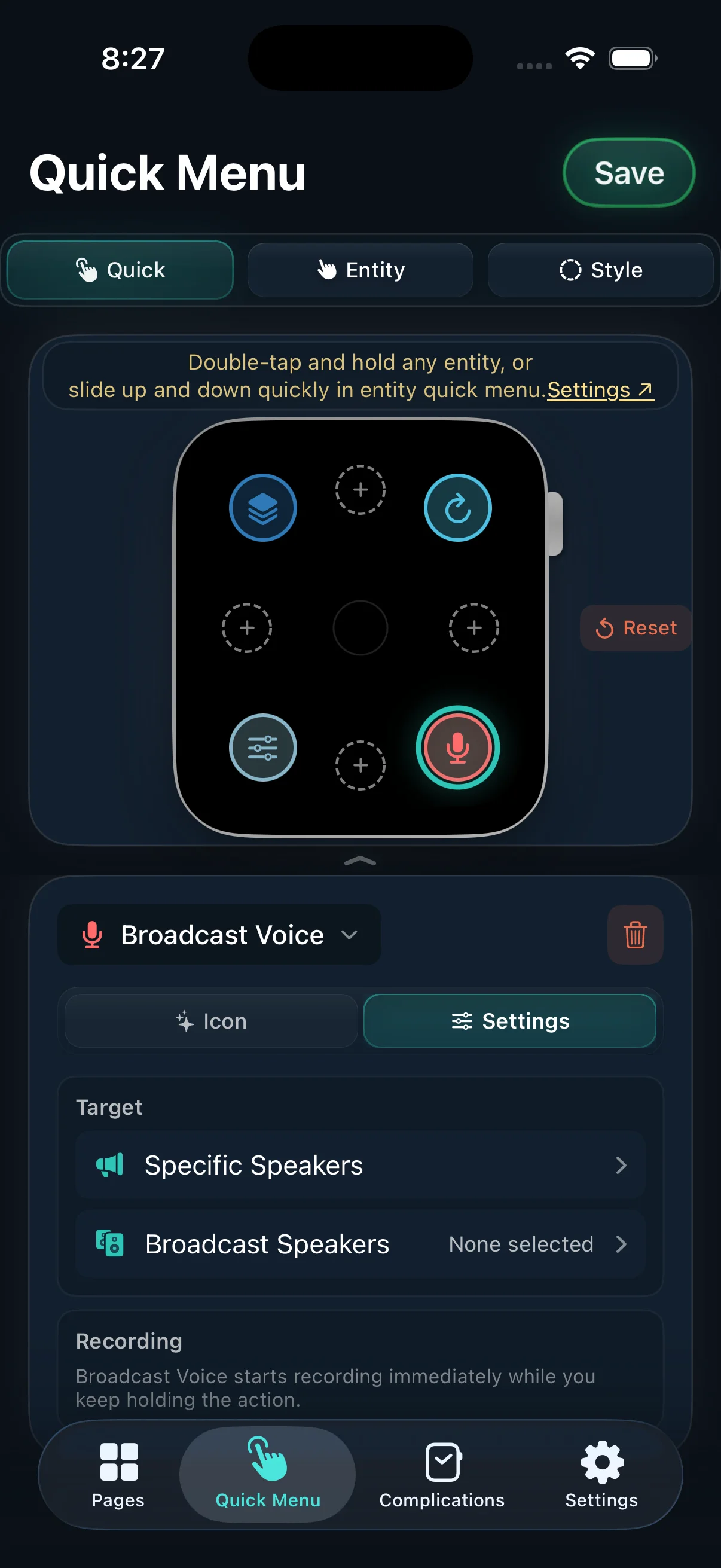Screen dimensions: 721x1568
Task: Open Complications from the bottom navigation
Action: point(441,1479)
